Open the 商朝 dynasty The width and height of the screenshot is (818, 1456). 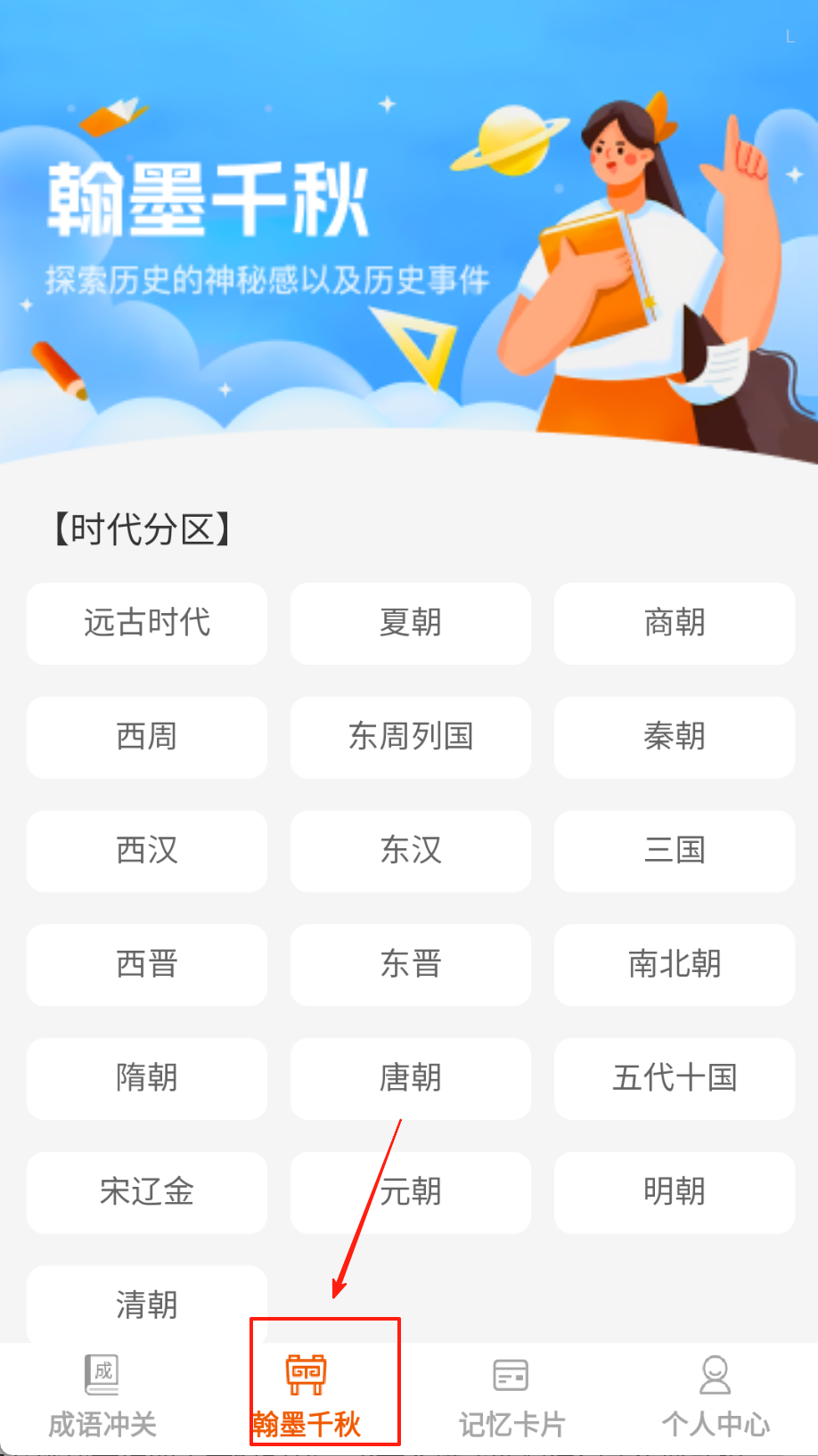[675, 623]
